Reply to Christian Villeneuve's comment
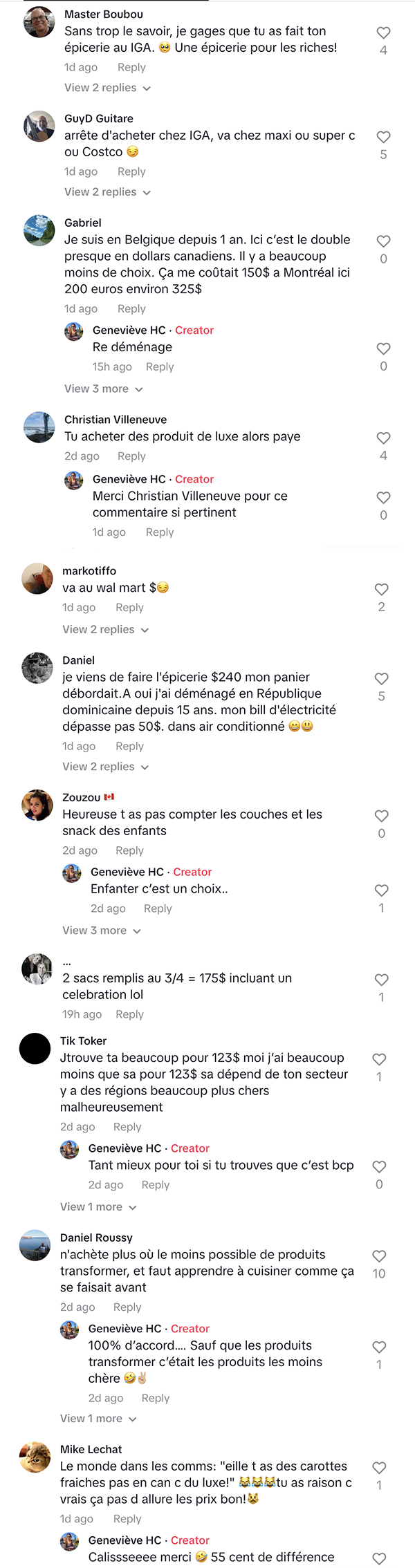This screenshot has width=415, height=1568. click(131, 456)
